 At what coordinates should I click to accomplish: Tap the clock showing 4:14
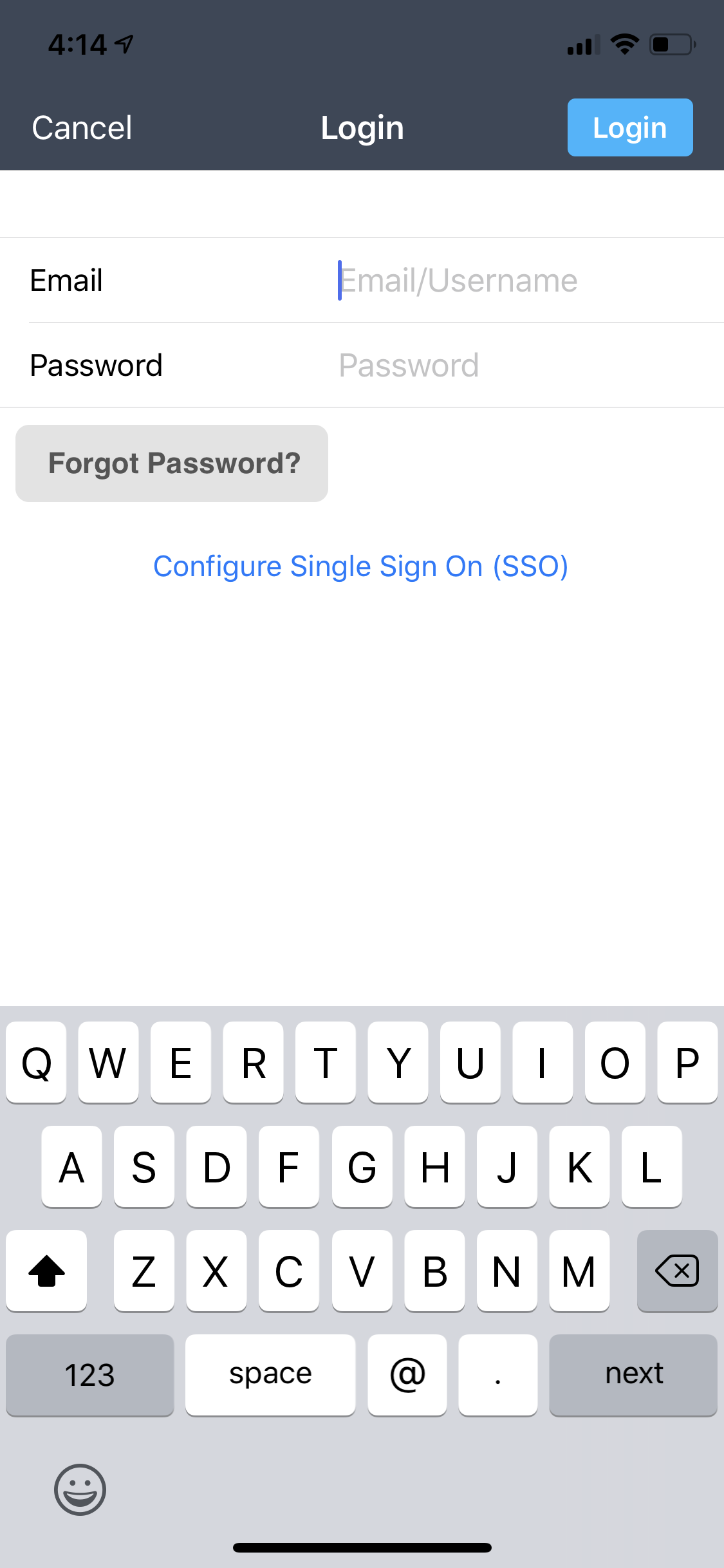pyautogui.click(x=77, y=43)
